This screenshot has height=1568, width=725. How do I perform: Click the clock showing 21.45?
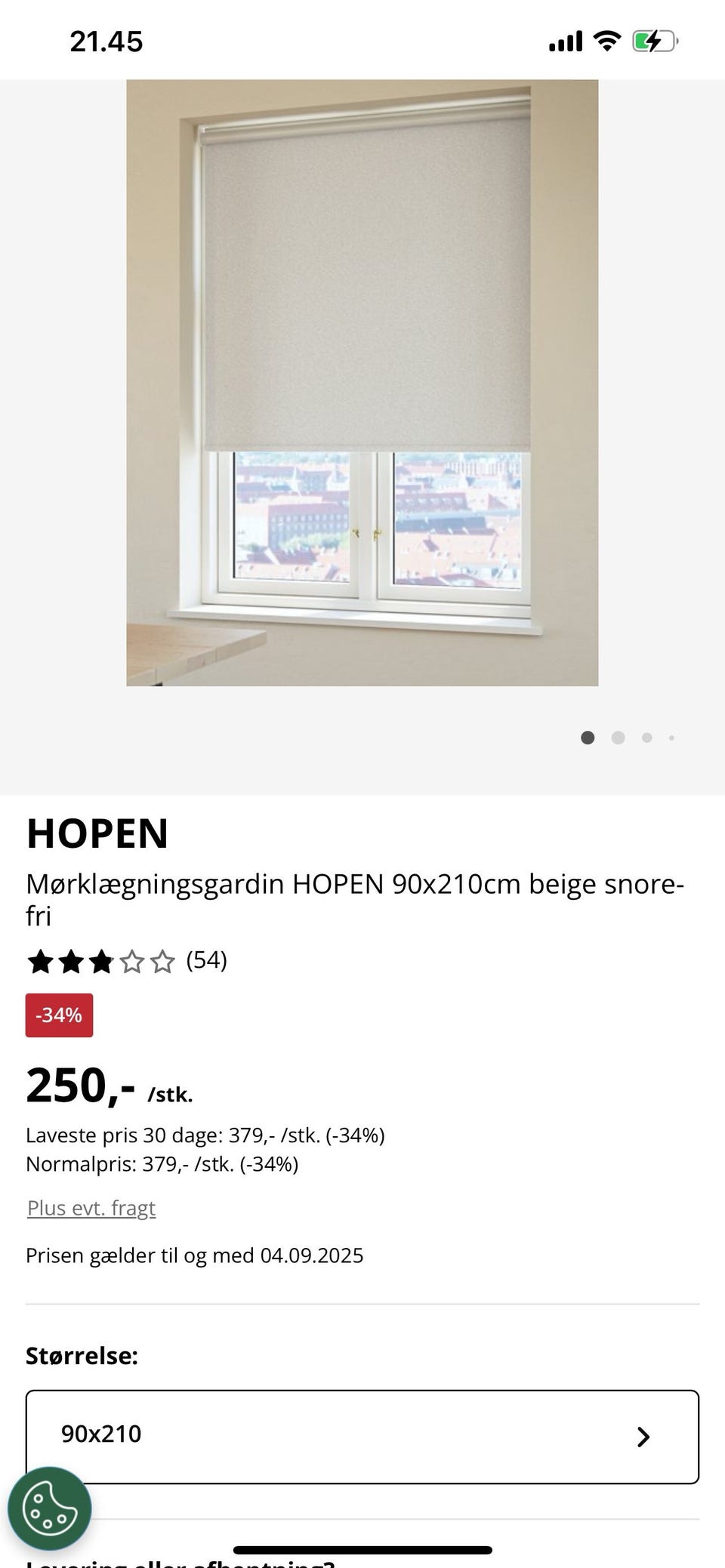pyautogui.click(x=105, y=41)
